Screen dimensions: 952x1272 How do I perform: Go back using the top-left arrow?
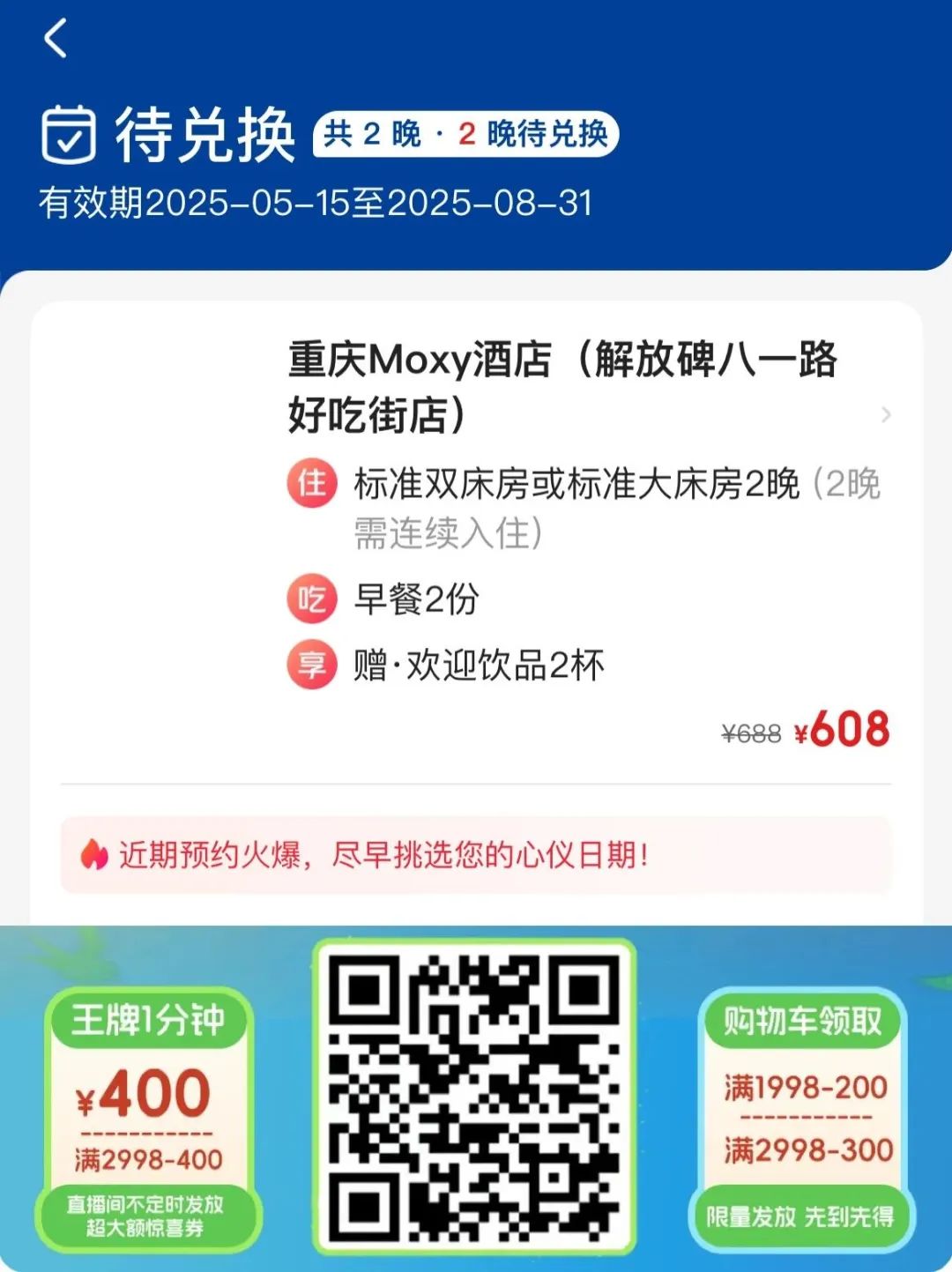56,39
